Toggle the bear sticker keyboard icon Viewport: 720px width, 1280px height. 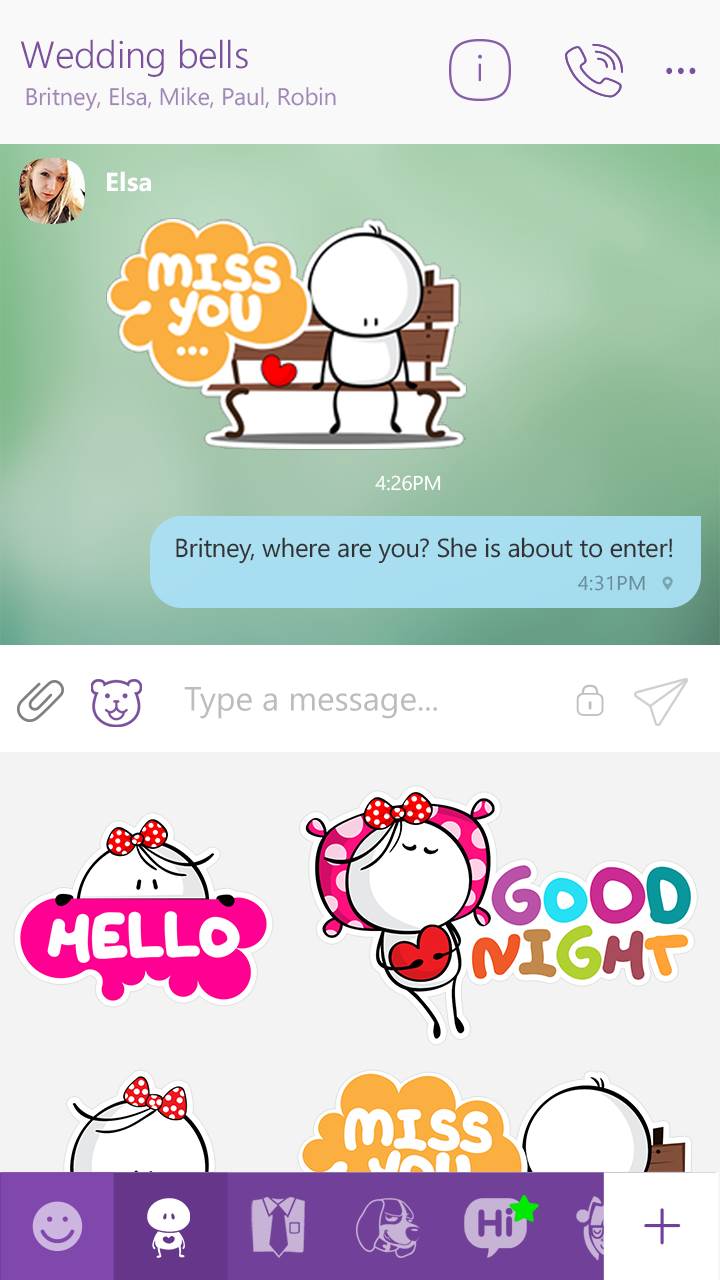click(x=117, y=701)
